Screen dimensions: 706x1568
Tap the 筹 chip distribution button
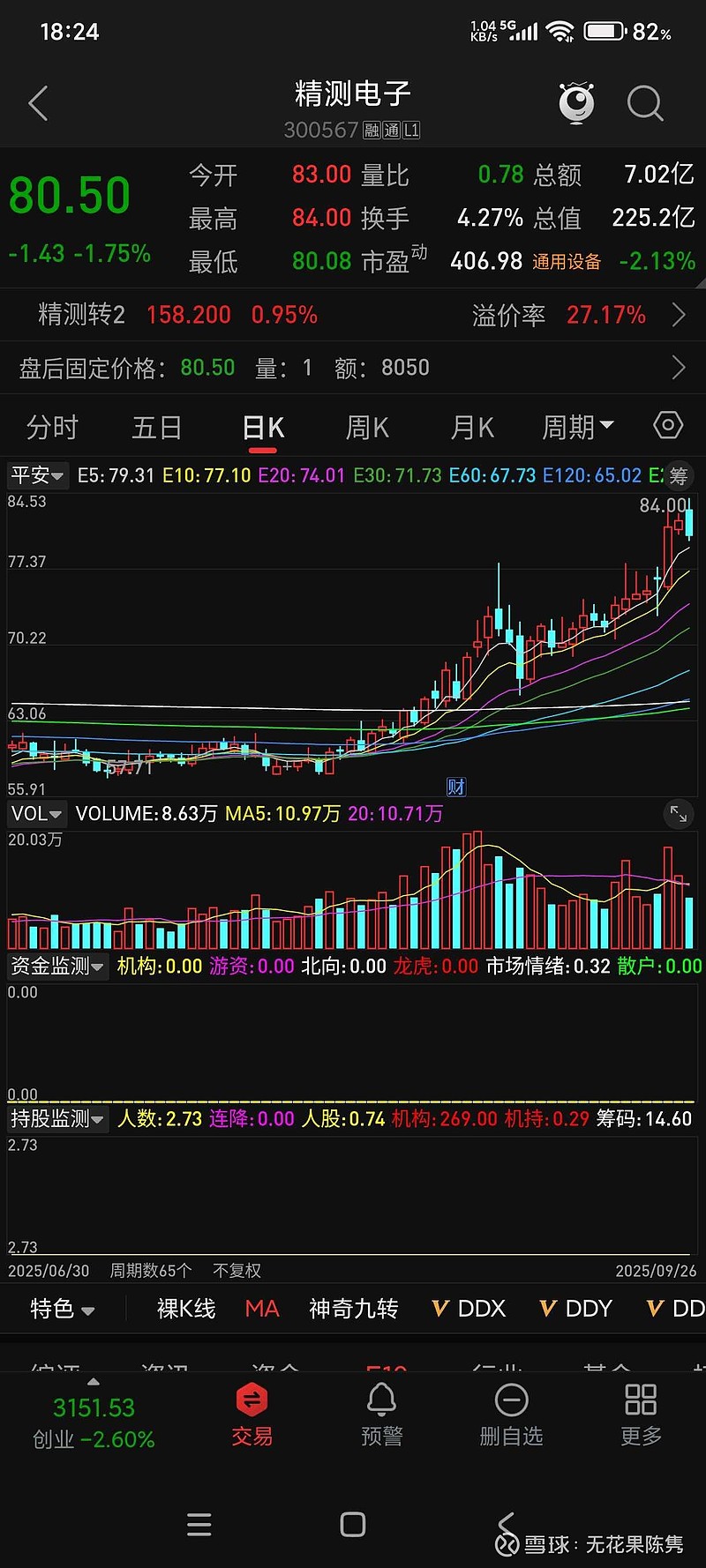click(678, 476)
